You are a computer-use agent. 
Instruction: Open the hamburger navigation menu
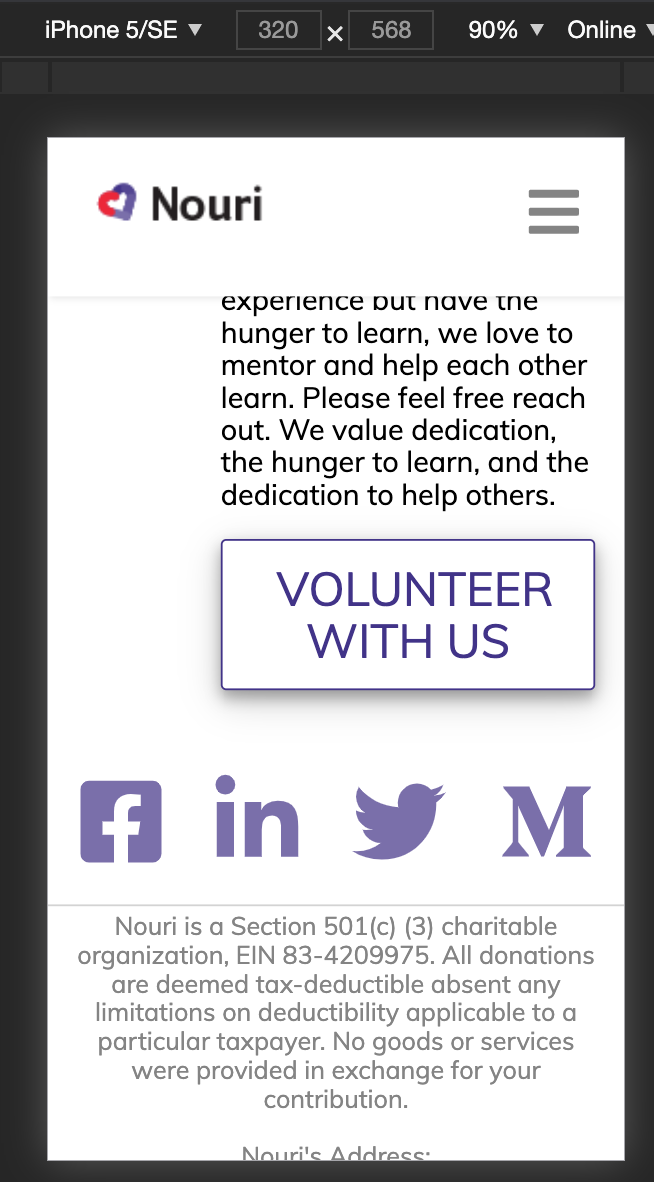554,211
